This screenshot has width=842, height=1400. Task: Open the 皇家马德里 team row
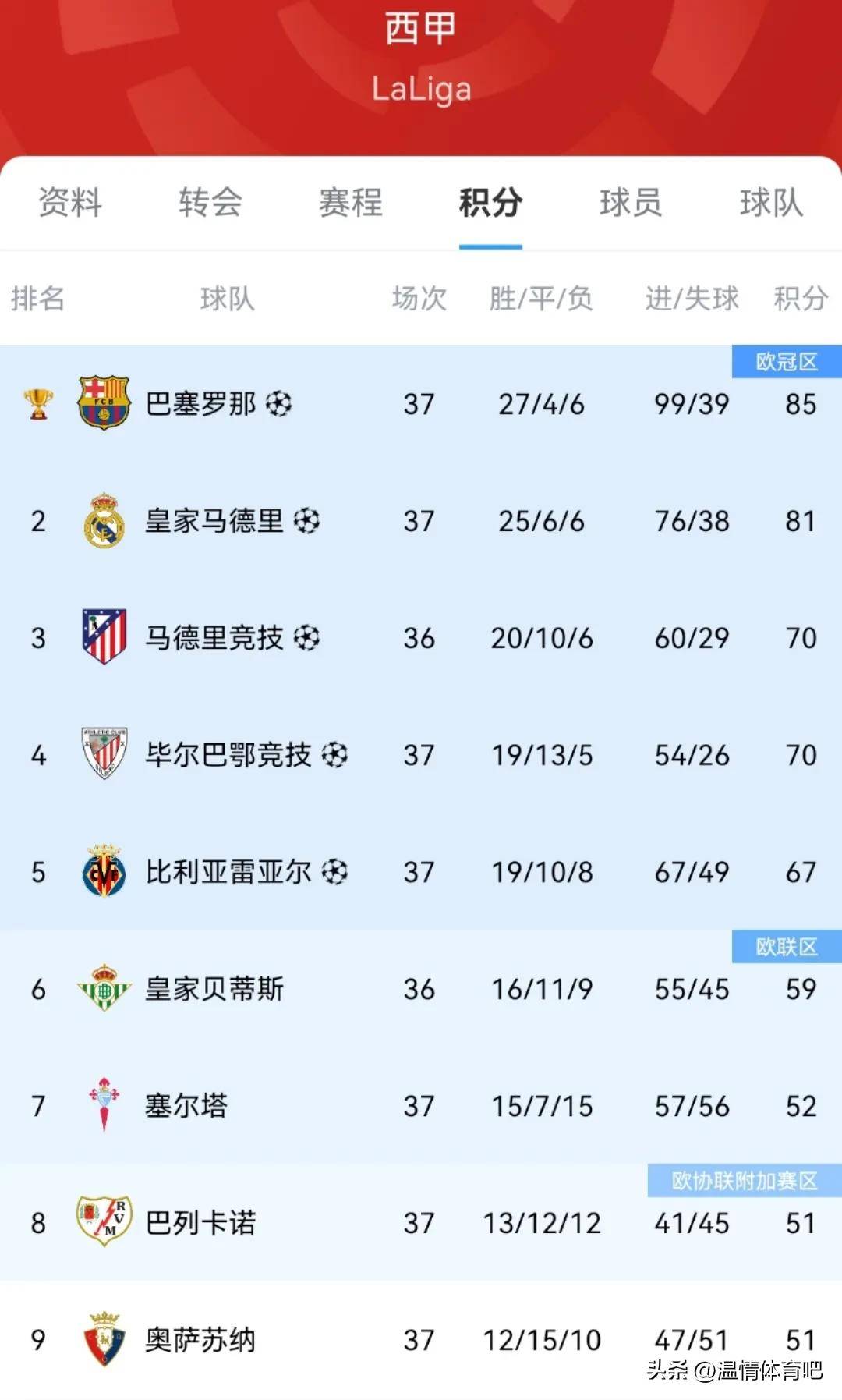click(421, 520)
